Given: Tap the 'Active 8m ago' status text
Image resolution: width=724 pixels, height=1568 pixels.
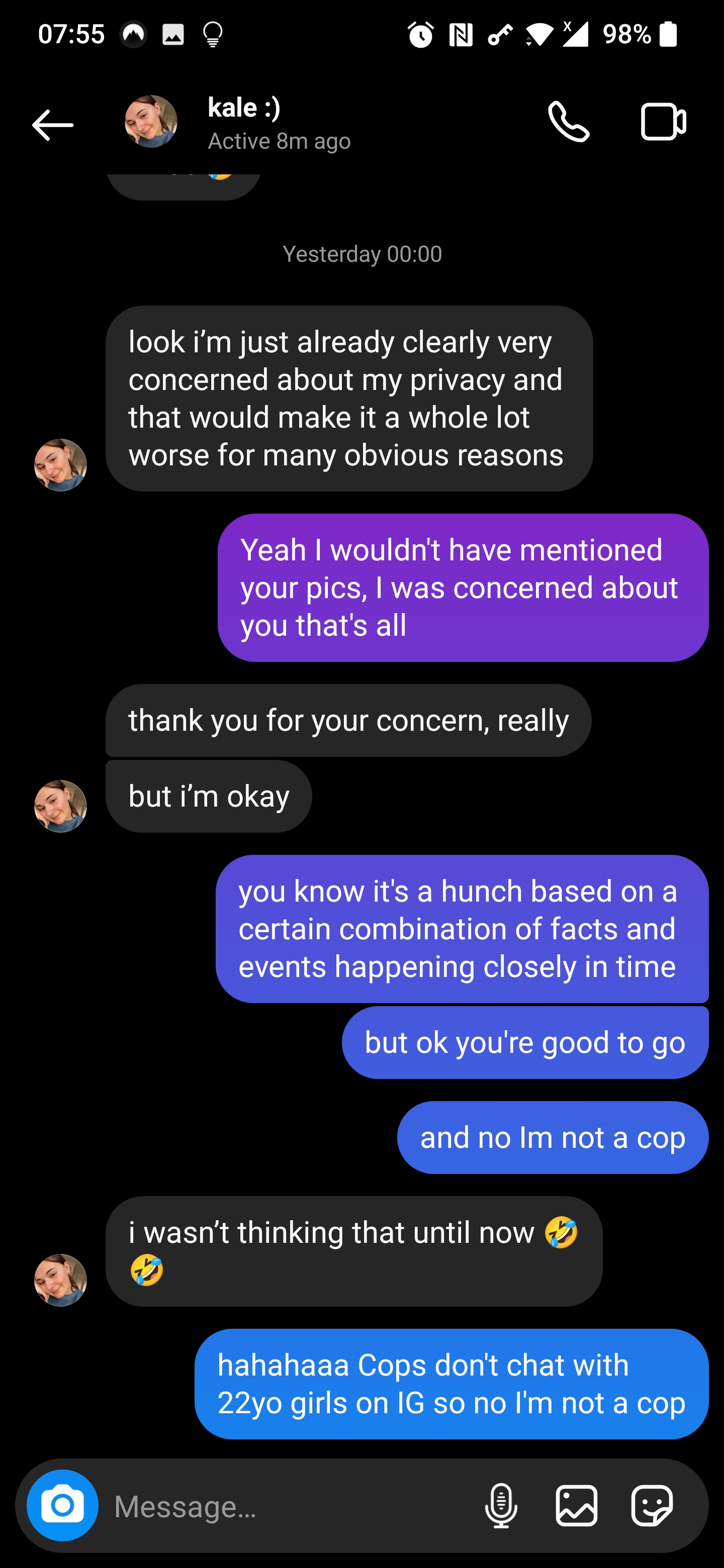Looking at the screenshot, I should tap(280, 141).
